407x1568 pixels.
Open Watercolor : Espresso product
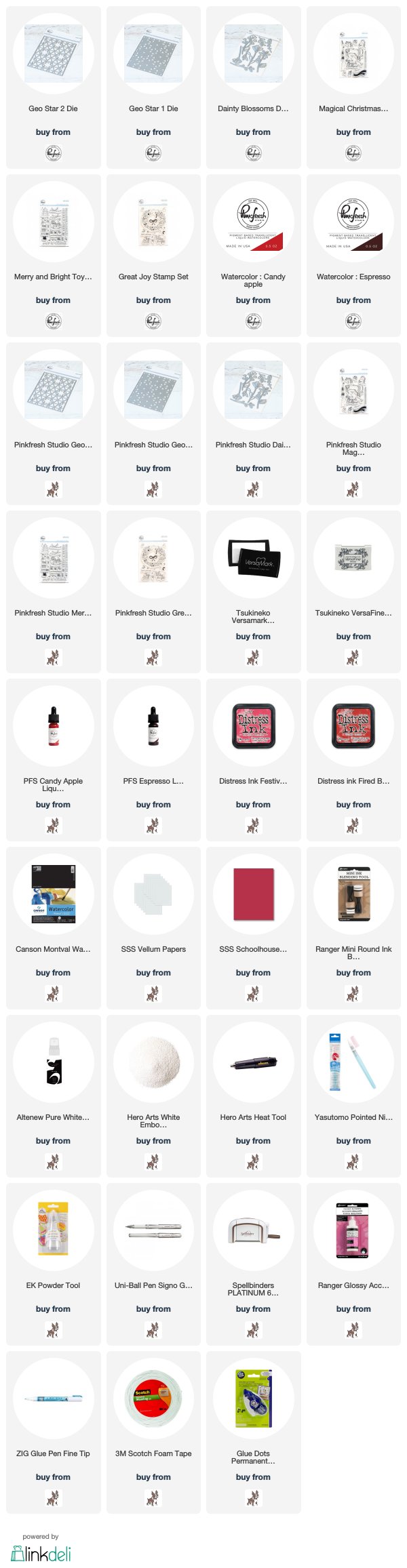click(353, 222)
